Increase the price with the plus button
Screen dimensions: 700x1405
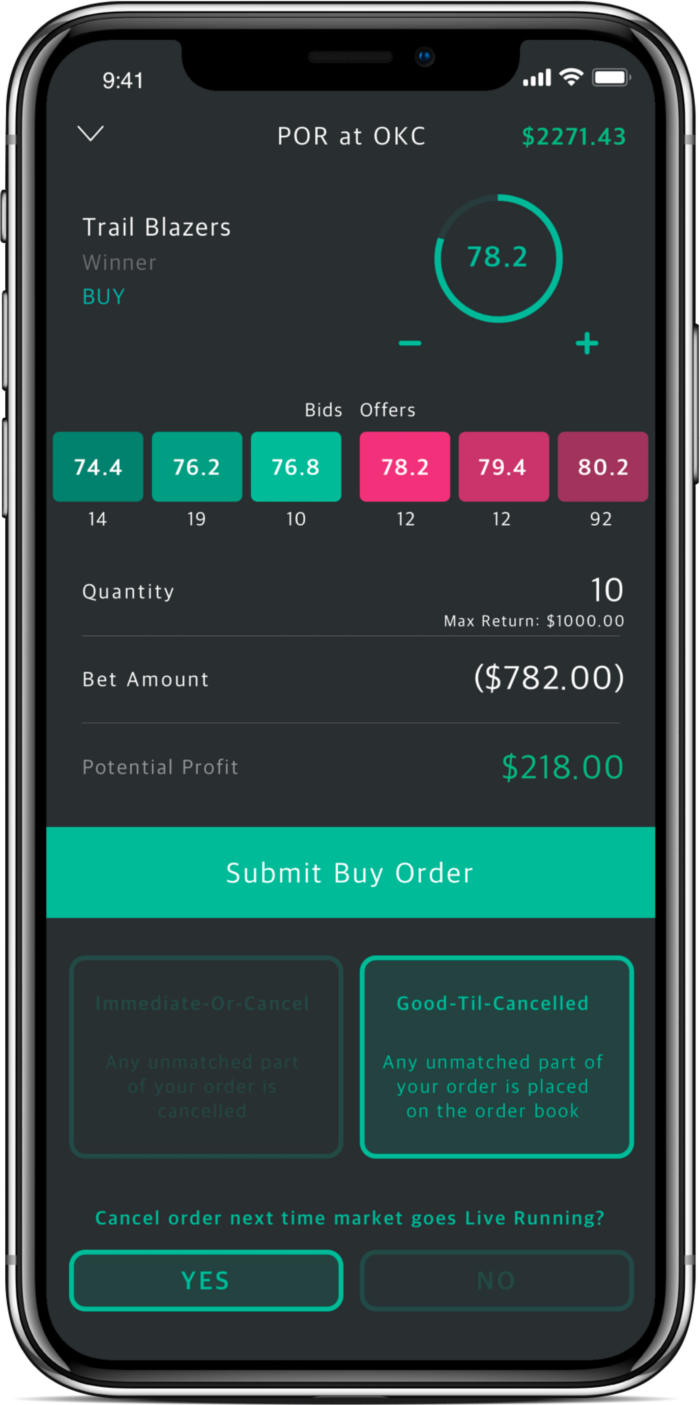(x=587, y=343)
